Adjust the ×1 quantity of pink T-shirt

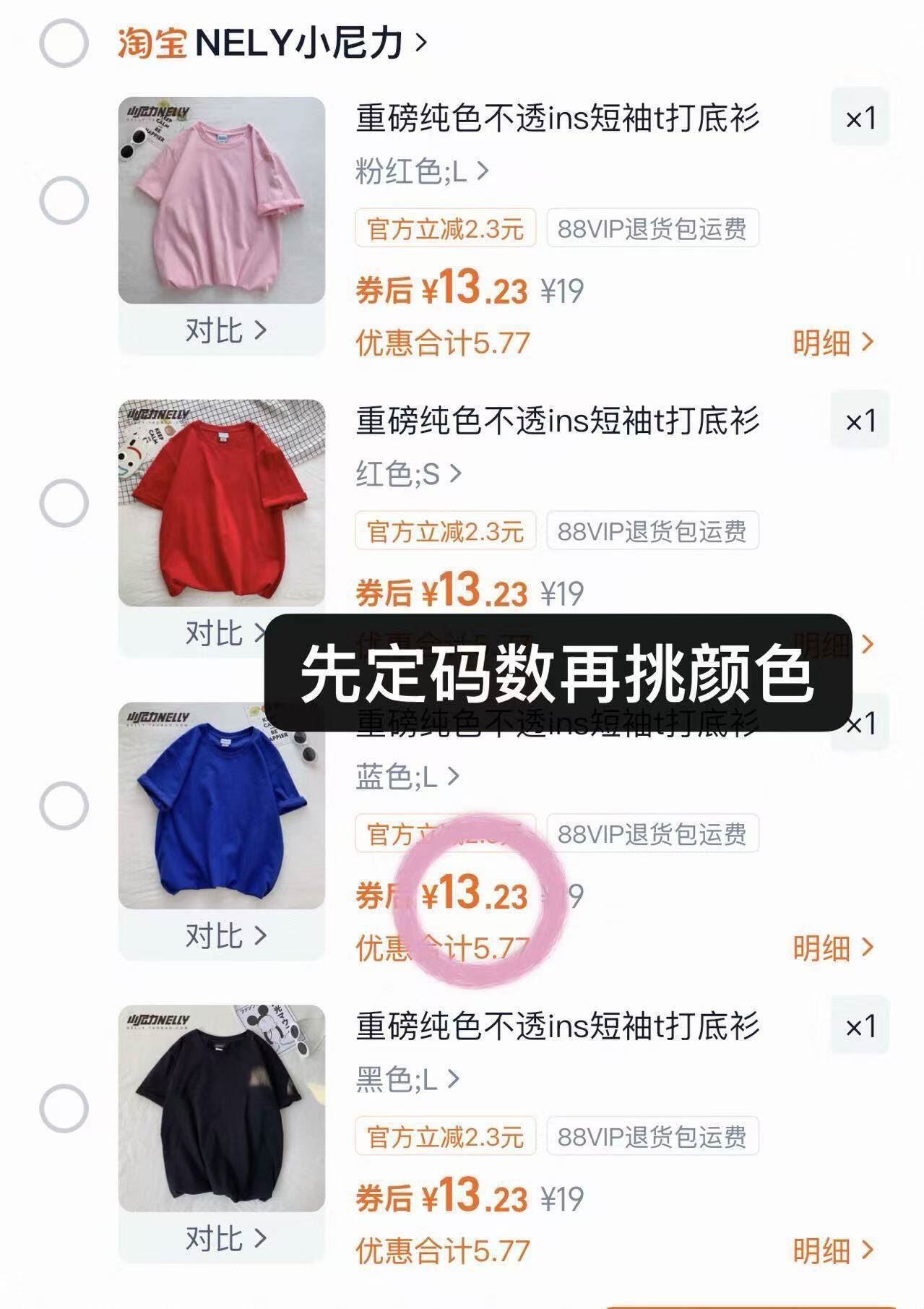point(860,118)
